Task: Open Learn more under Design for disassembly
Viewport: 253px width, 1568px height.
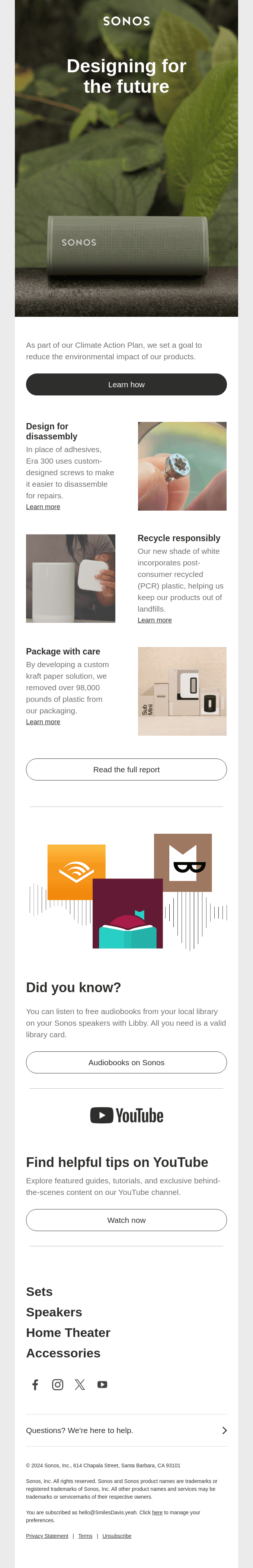Action: point(42,507)
